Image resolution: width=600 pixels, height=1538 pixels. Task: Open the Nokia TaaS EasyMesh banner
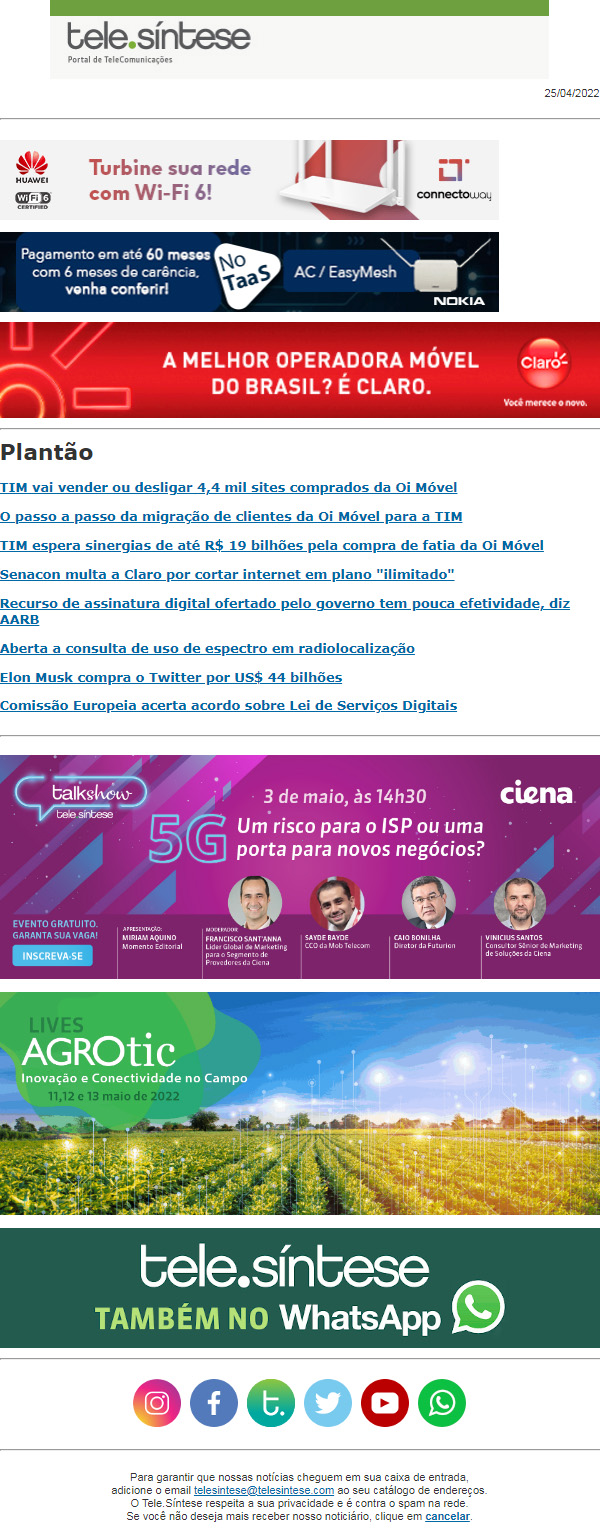[249, 272]
